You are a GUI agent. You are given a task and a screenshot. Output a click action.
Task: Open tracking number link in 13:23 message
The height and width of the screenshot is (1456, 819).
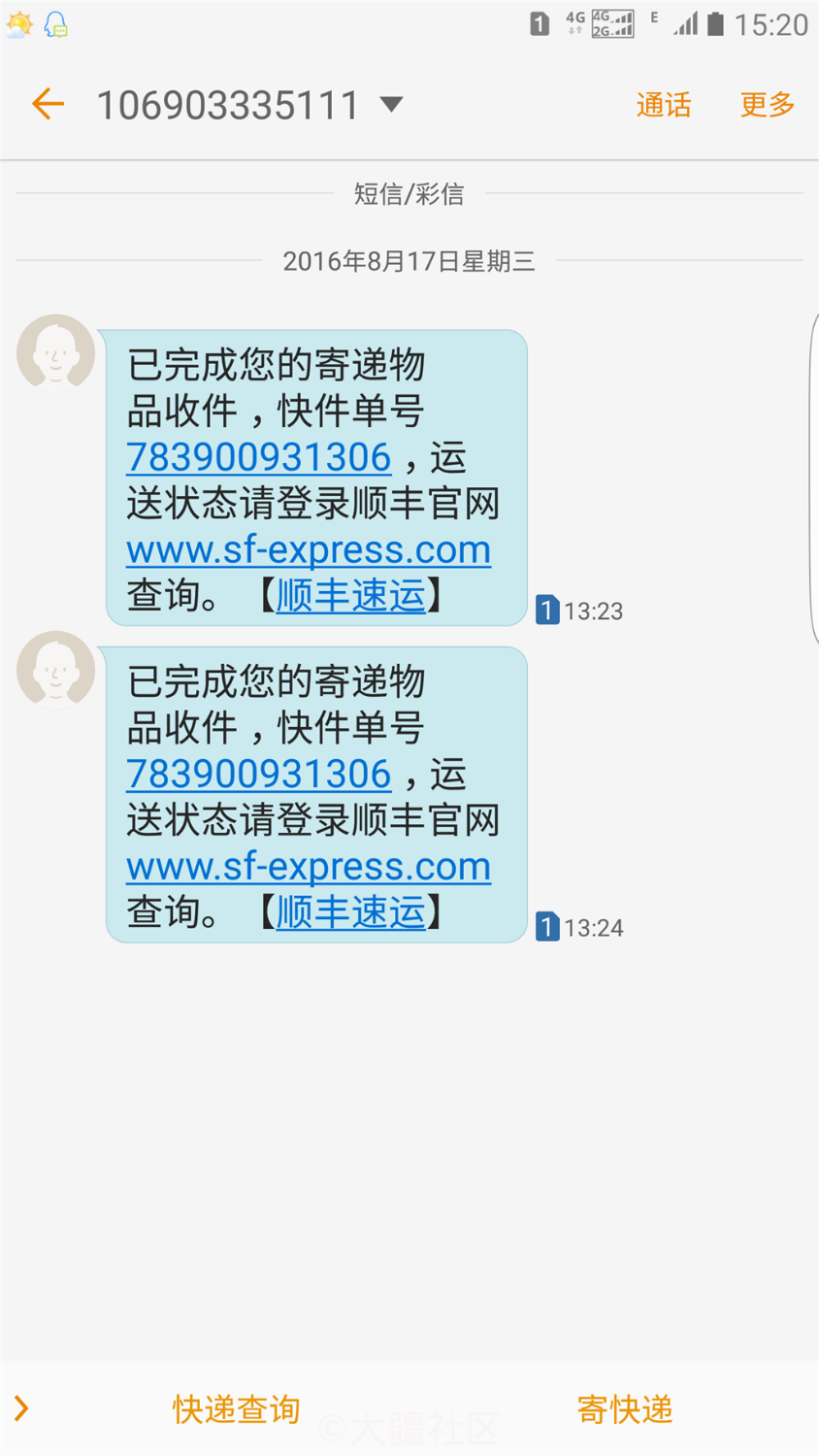(x=258, y=457)
